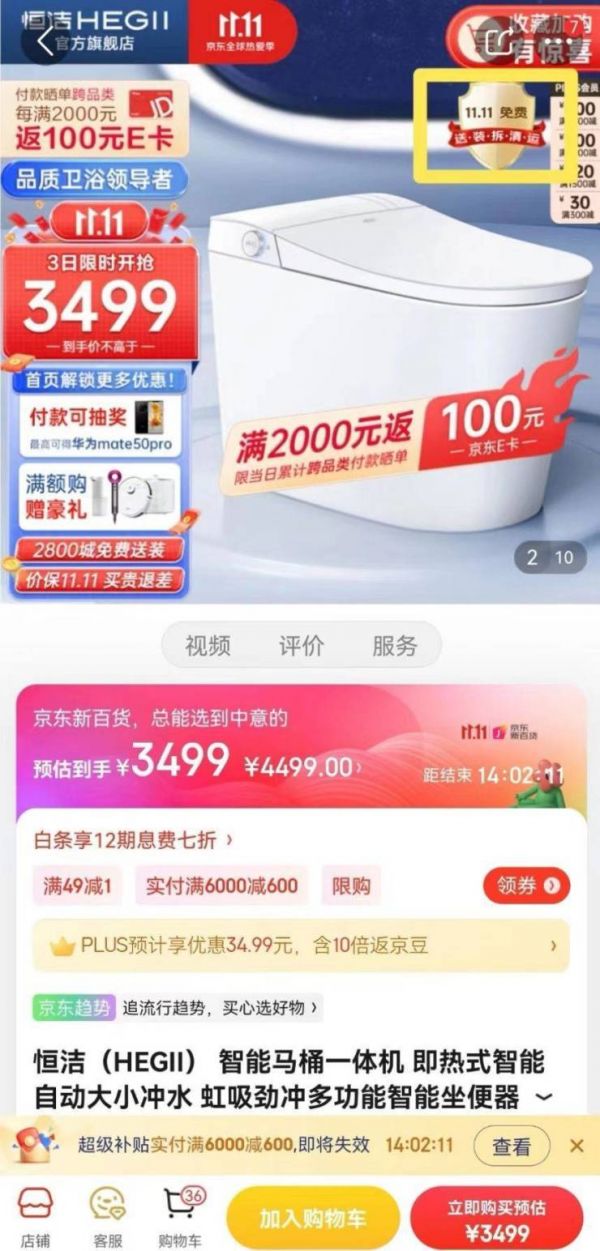
Task: Open the 店铺 store page
Action: (34, 1215)
